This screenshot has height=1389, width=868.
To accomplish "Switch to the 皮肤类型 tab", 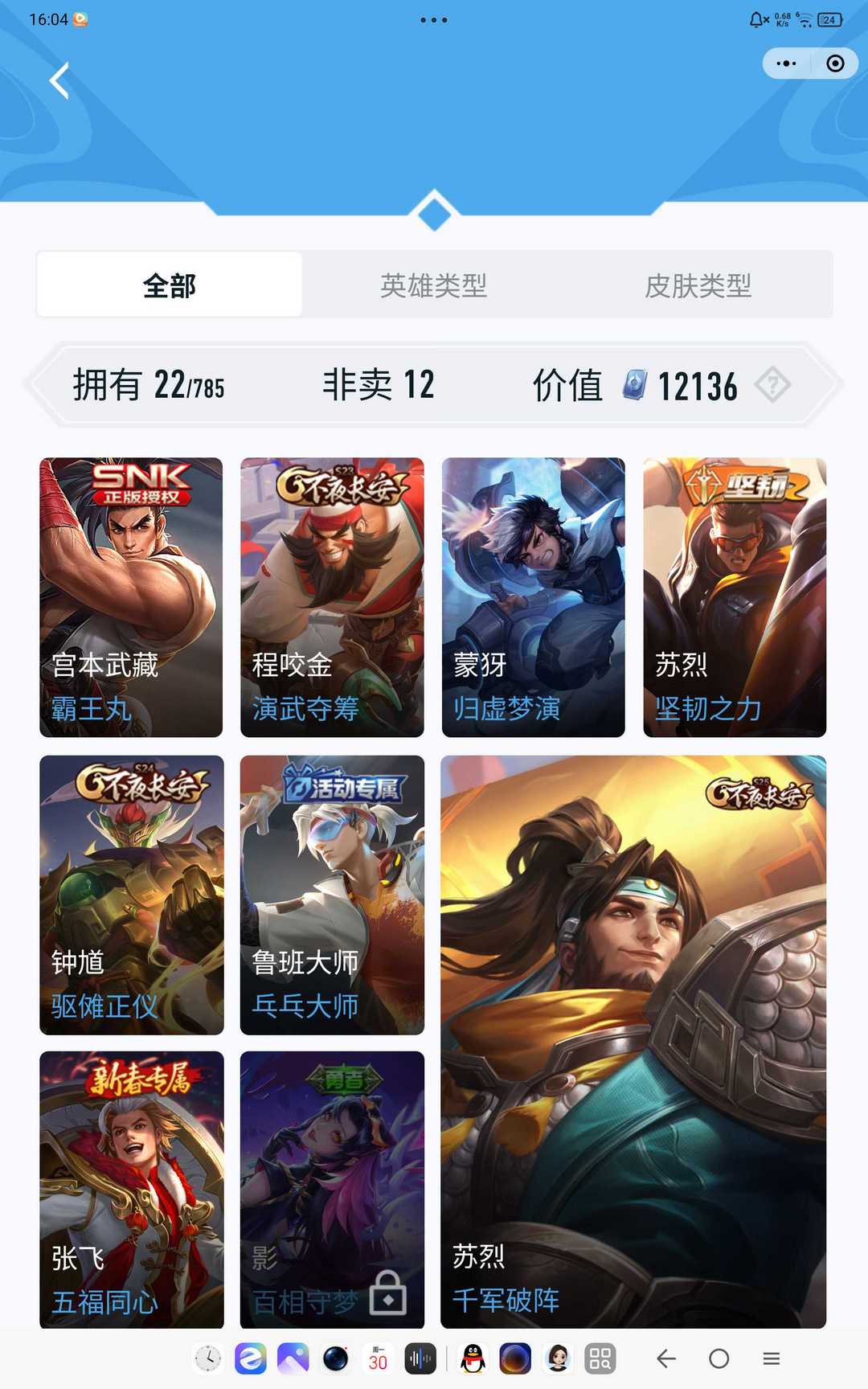I will [x=696, y=285].
